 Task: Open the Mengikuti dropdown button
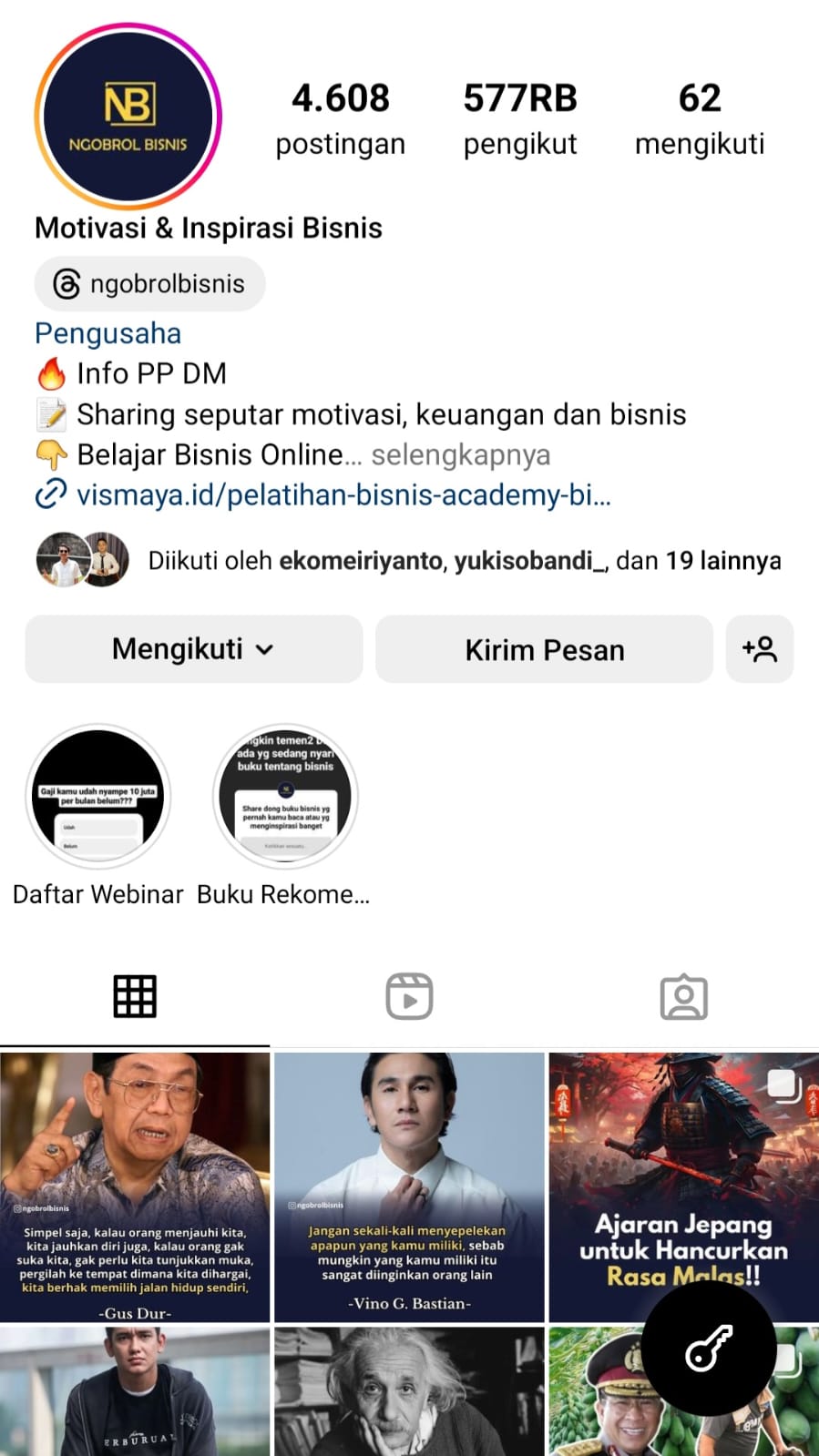coord(193,649)
